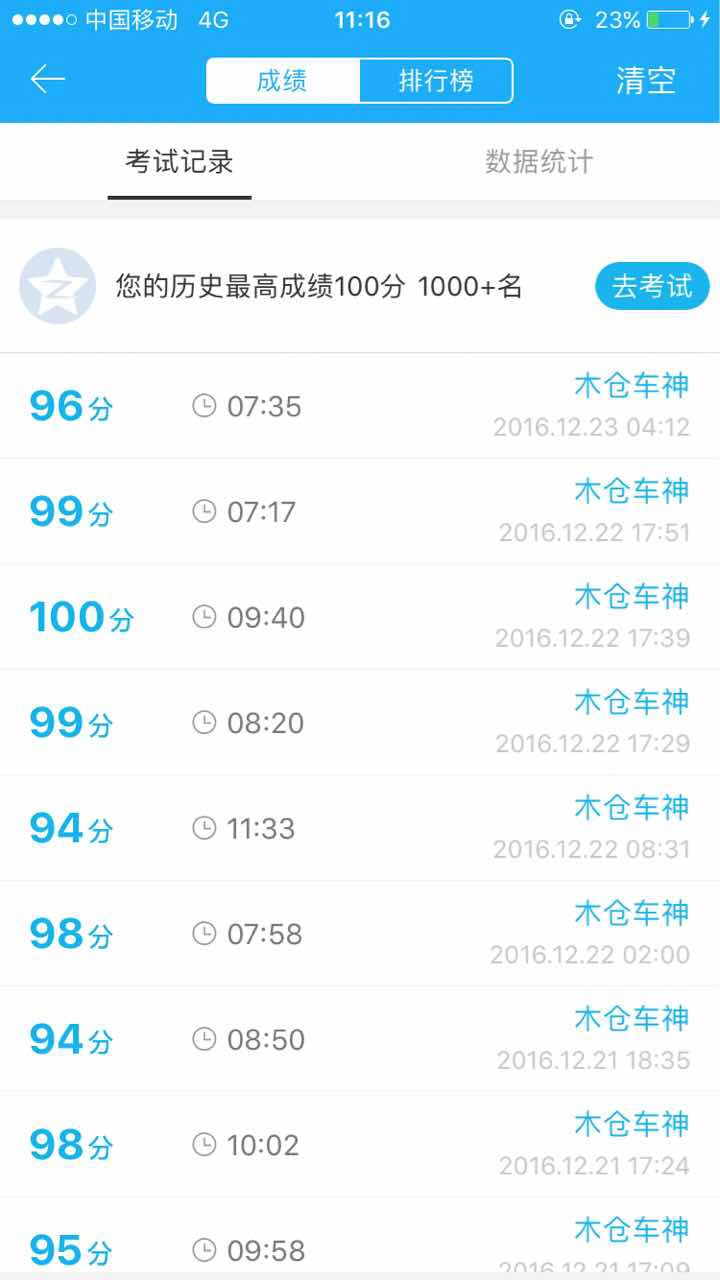Tap the 去考试 button

[652, 287]
